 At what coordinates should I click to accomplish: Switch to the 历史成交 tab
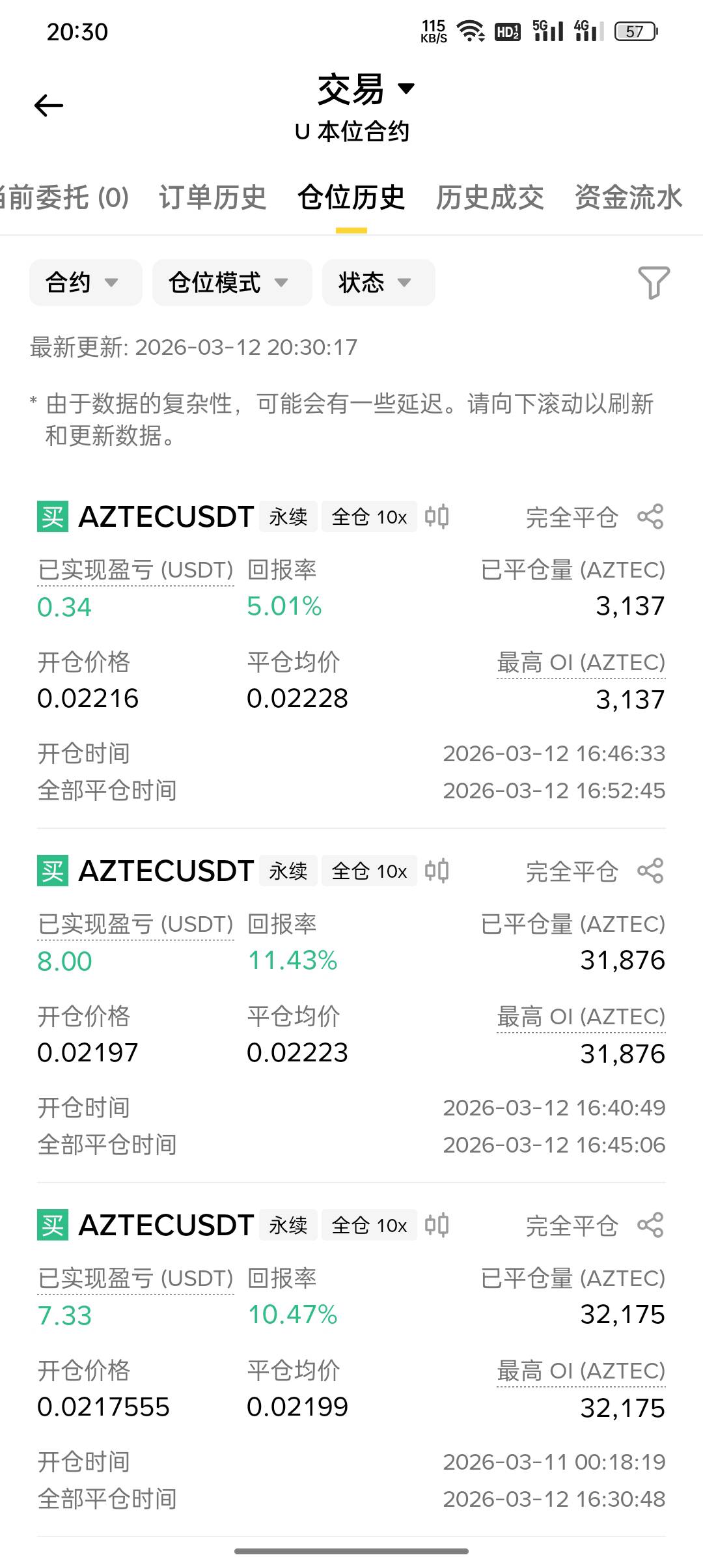489,198
